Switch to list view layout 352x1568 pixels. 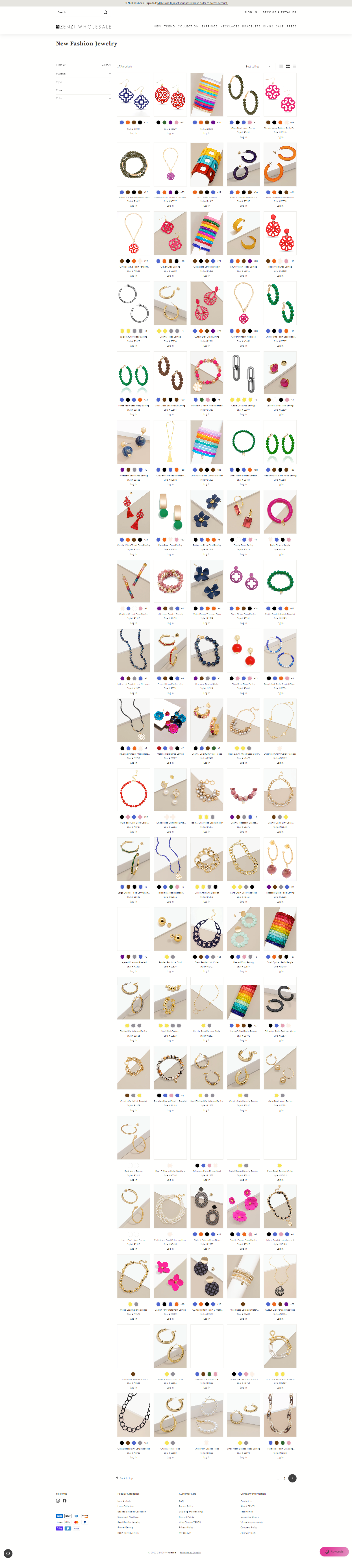click(x=295, y=66)
